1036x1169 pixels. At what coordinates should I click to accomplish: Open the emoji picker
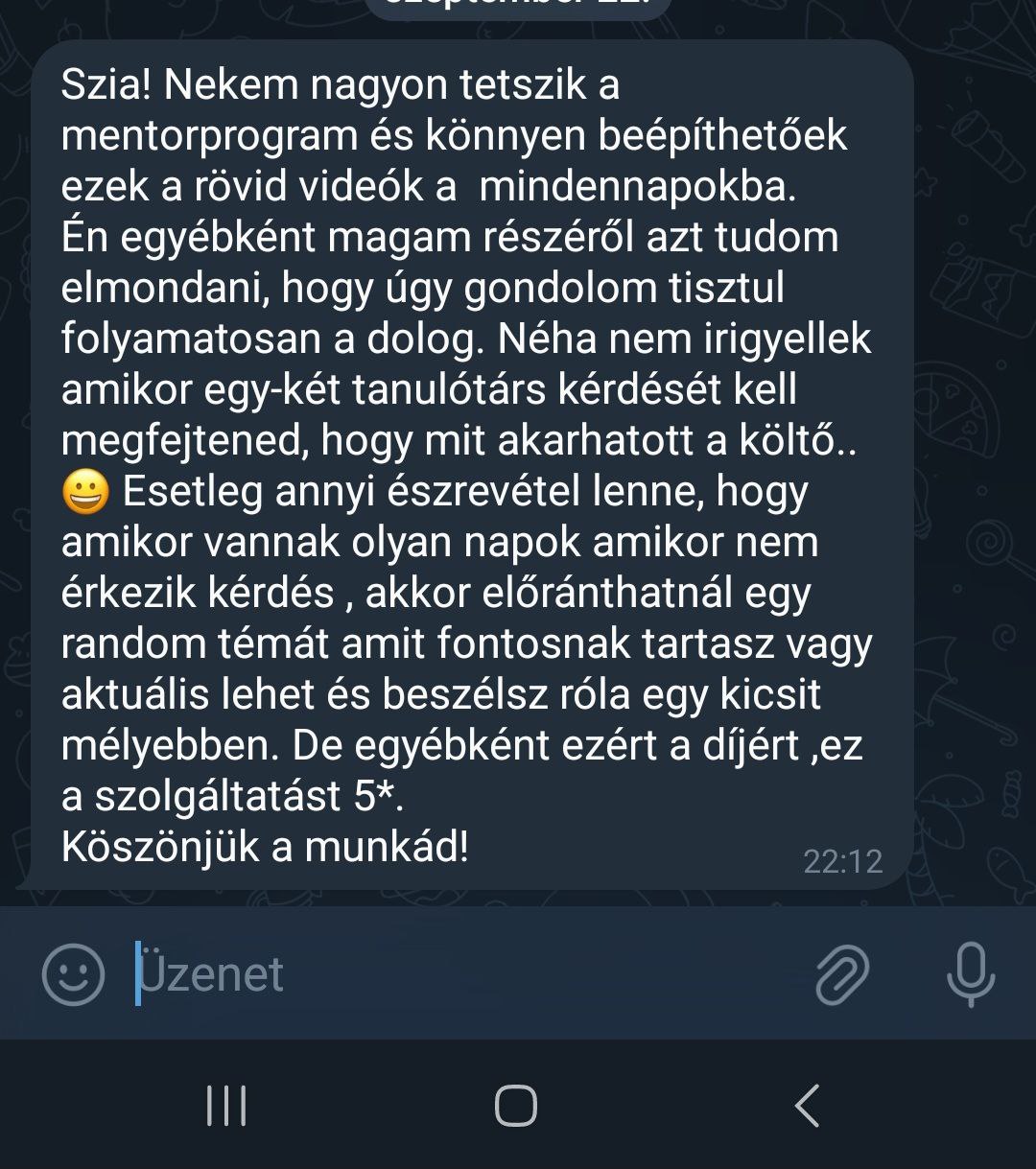pyautogui.click(x=73, y=973)
